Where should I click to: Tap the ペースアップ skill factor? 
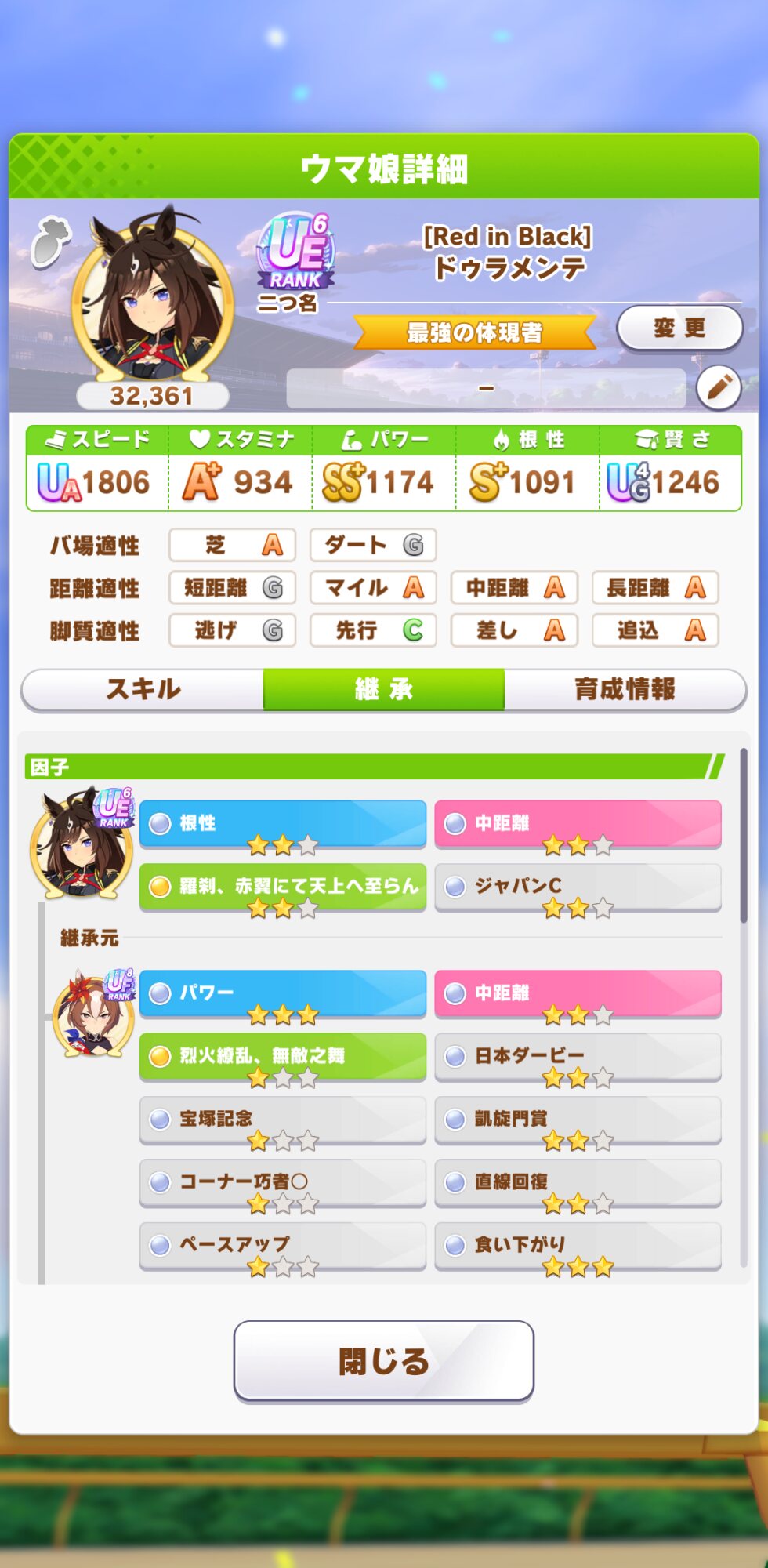(282, 1244)
